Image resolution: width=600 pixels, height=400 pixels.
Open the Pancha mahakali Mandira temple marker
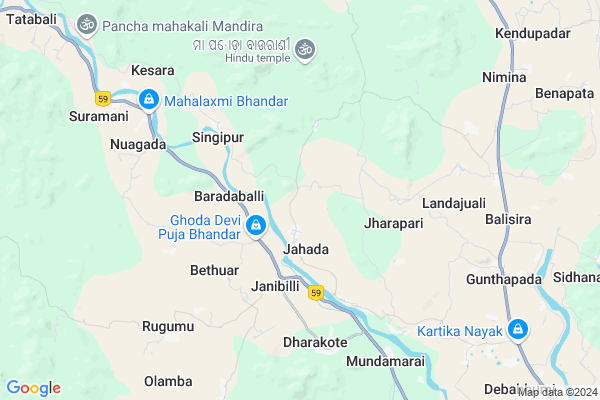tap(87, 24)
